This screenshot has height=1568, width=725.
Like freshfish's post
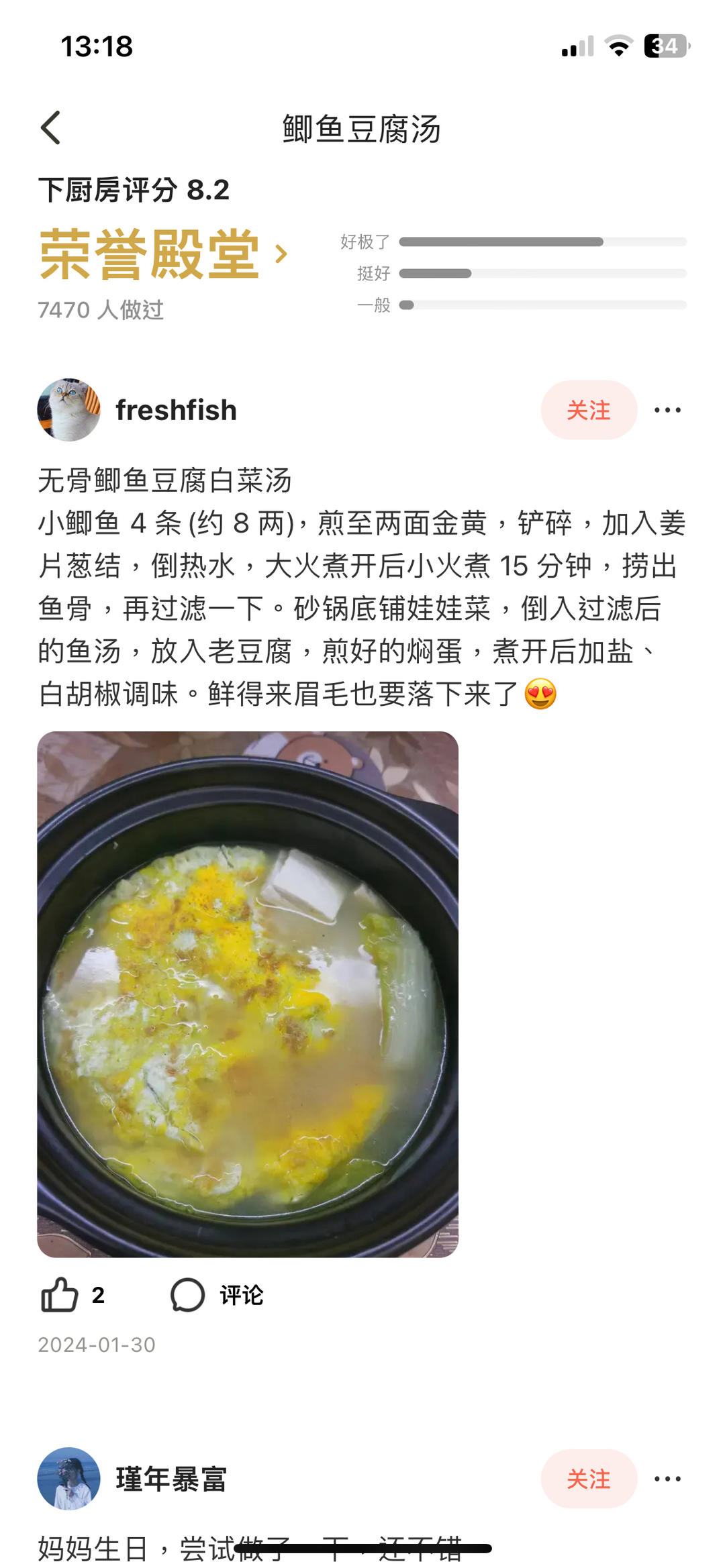tap(60, 1294)
